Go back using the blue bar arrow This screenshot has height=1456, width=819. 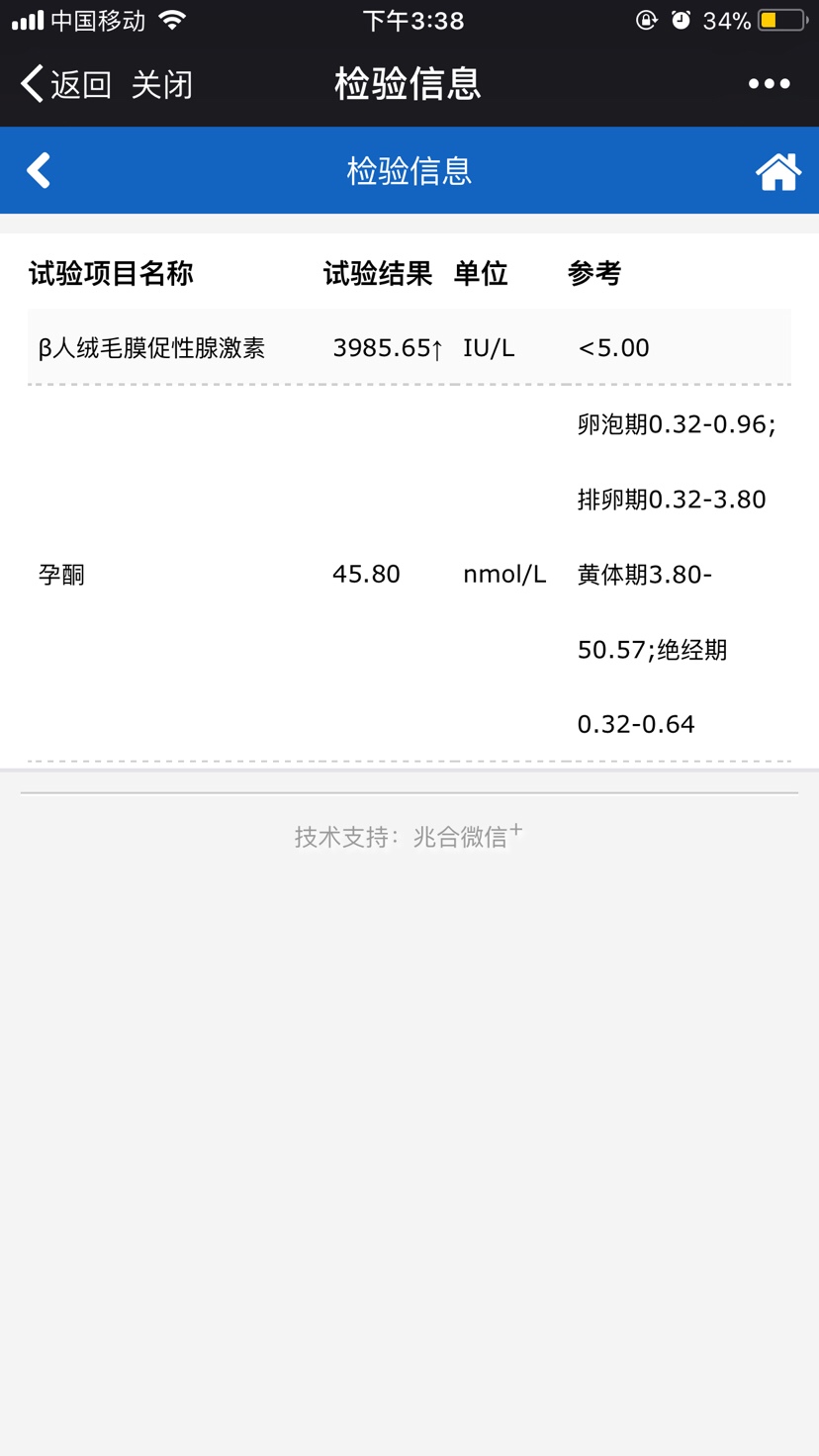pos(39,170)
